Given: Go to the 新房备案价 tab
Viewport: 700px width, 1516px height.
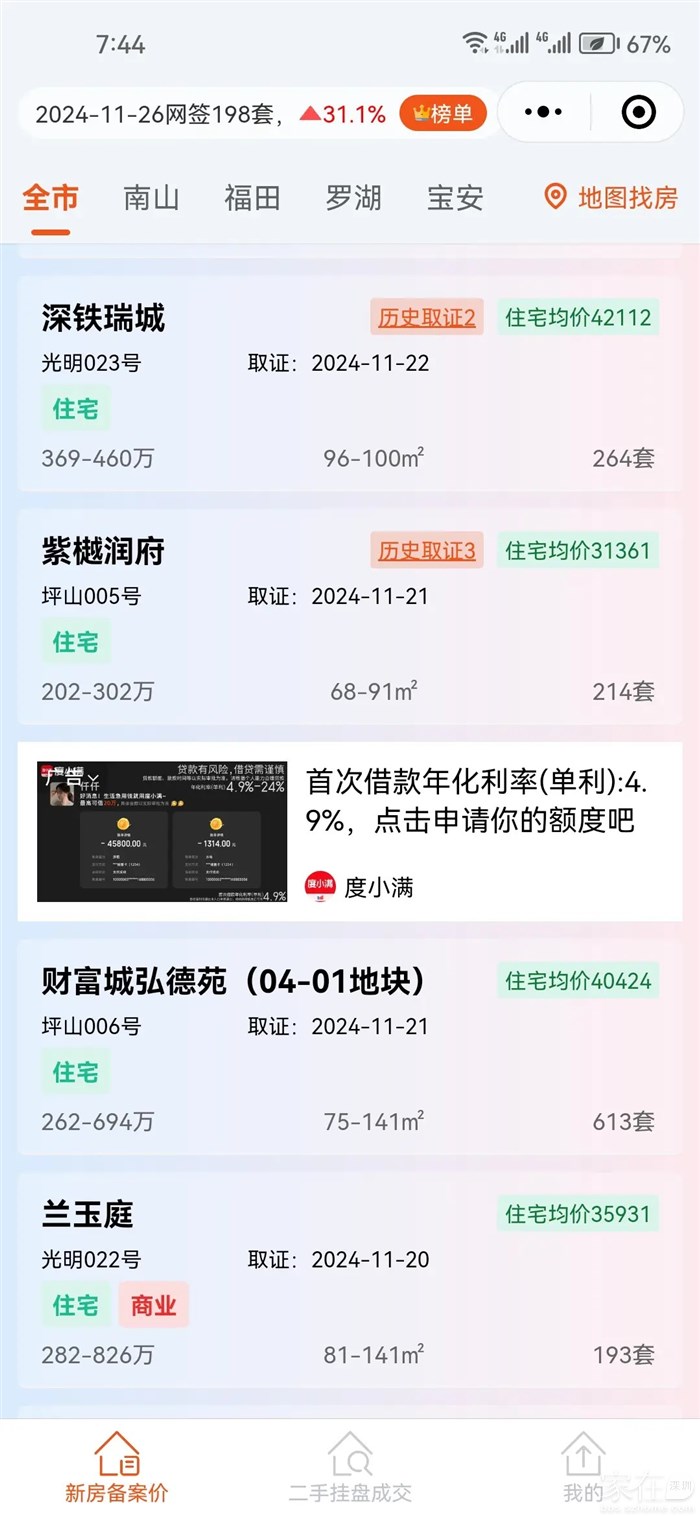Looking at the screenshot, I should pos(117,1468).
